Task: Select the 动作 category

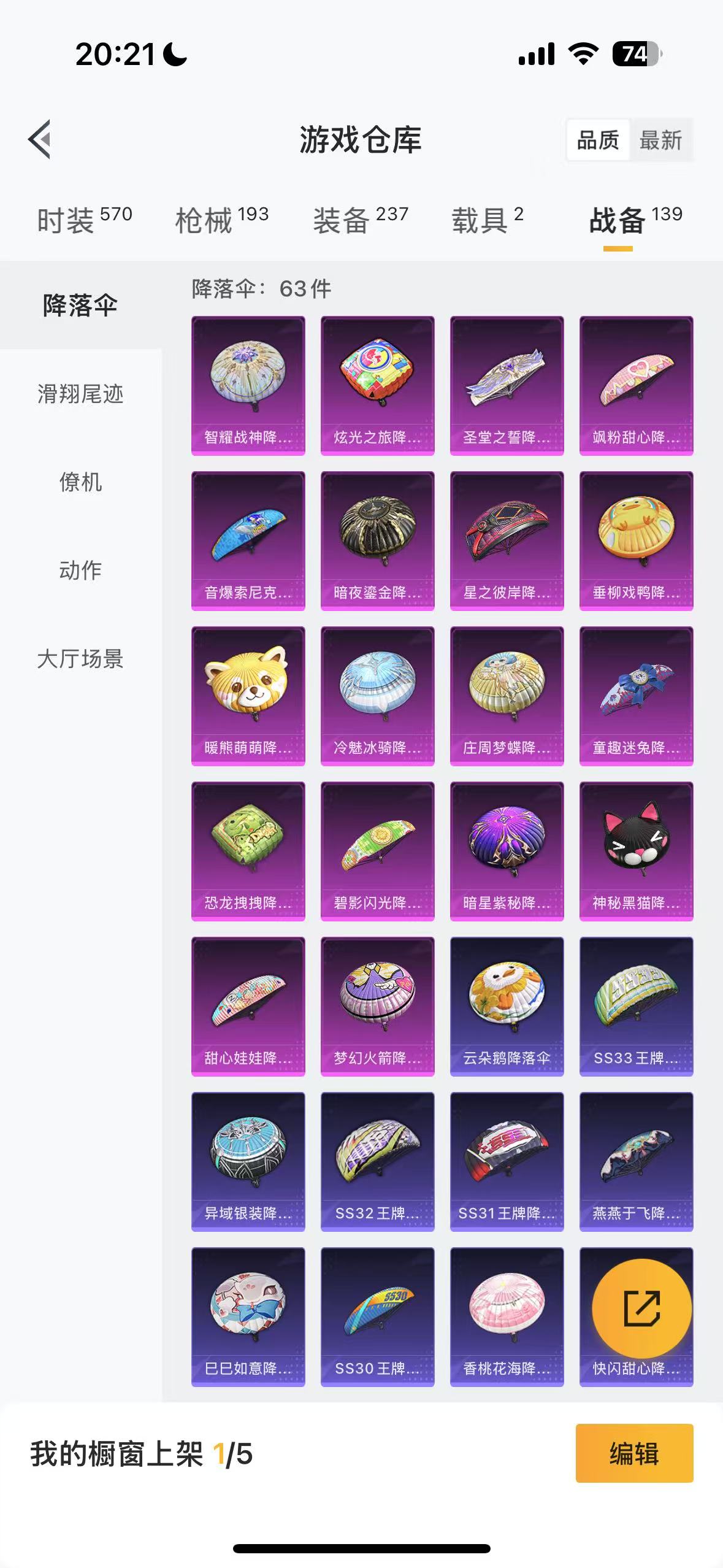Action: click(80, 571)
